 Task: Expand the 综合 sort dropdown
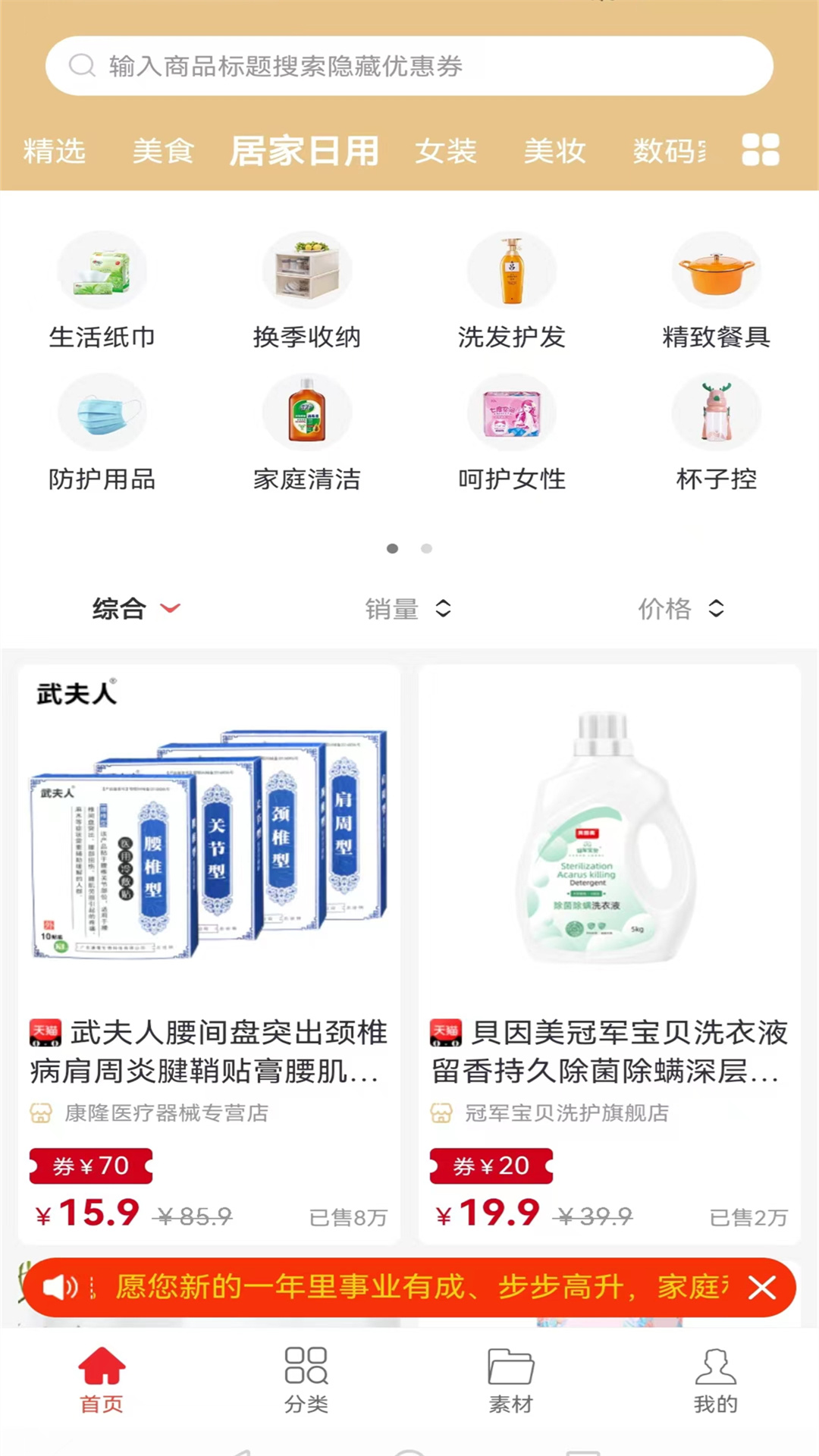tap(136, 608)
